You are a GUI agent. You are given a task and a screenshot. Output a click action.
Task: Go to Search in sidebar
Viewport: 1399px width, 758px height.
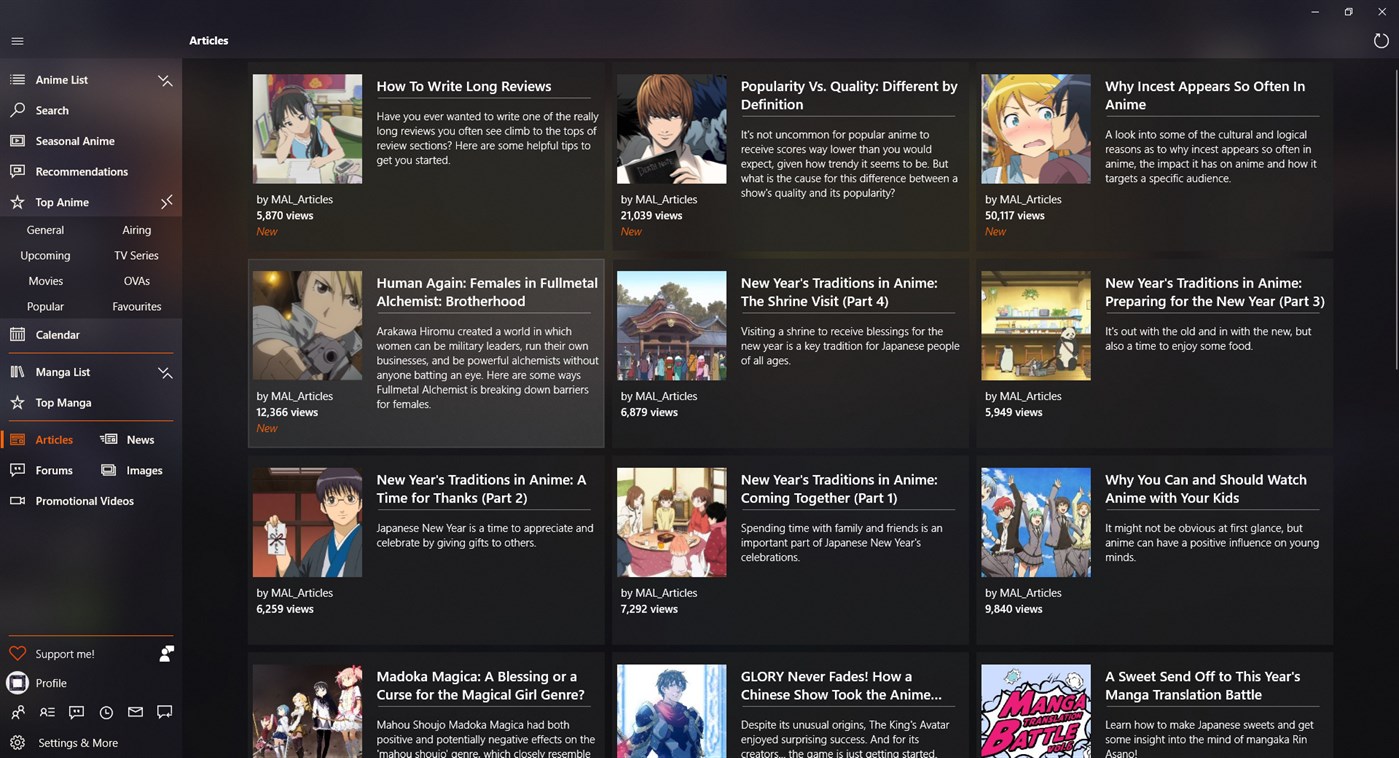tap(52, 110)
